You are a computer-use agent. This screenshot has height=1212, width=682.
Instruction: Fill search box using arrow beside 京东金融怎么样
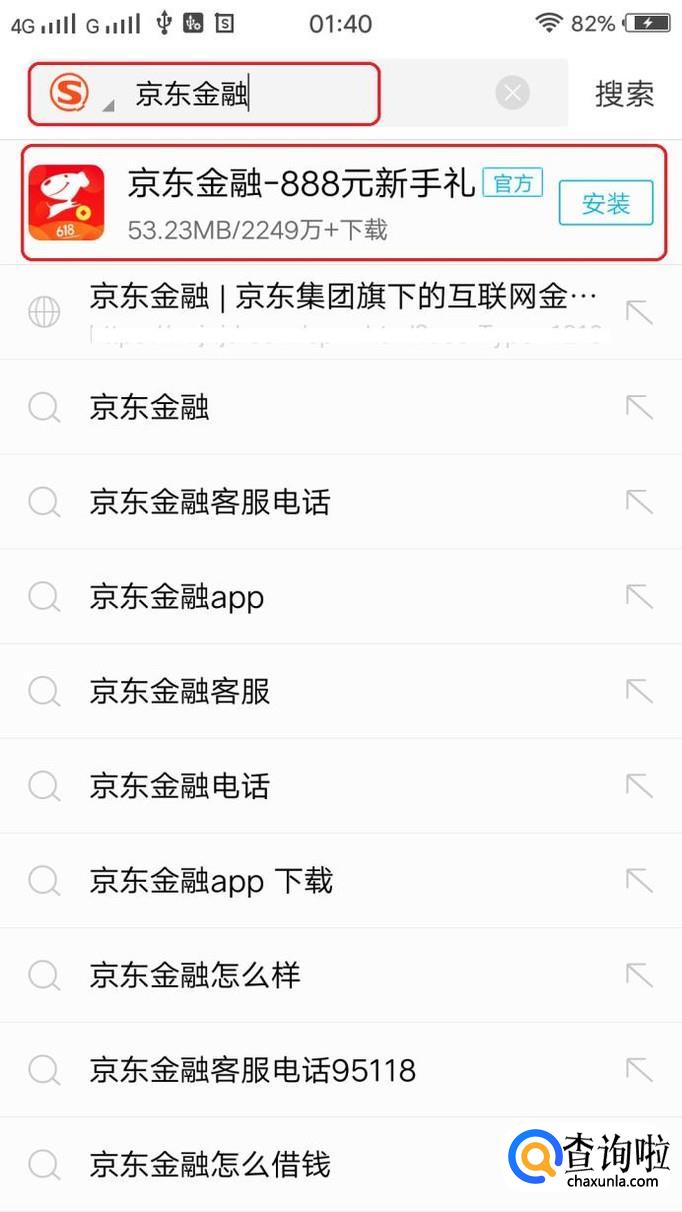[x=638, y=975]
